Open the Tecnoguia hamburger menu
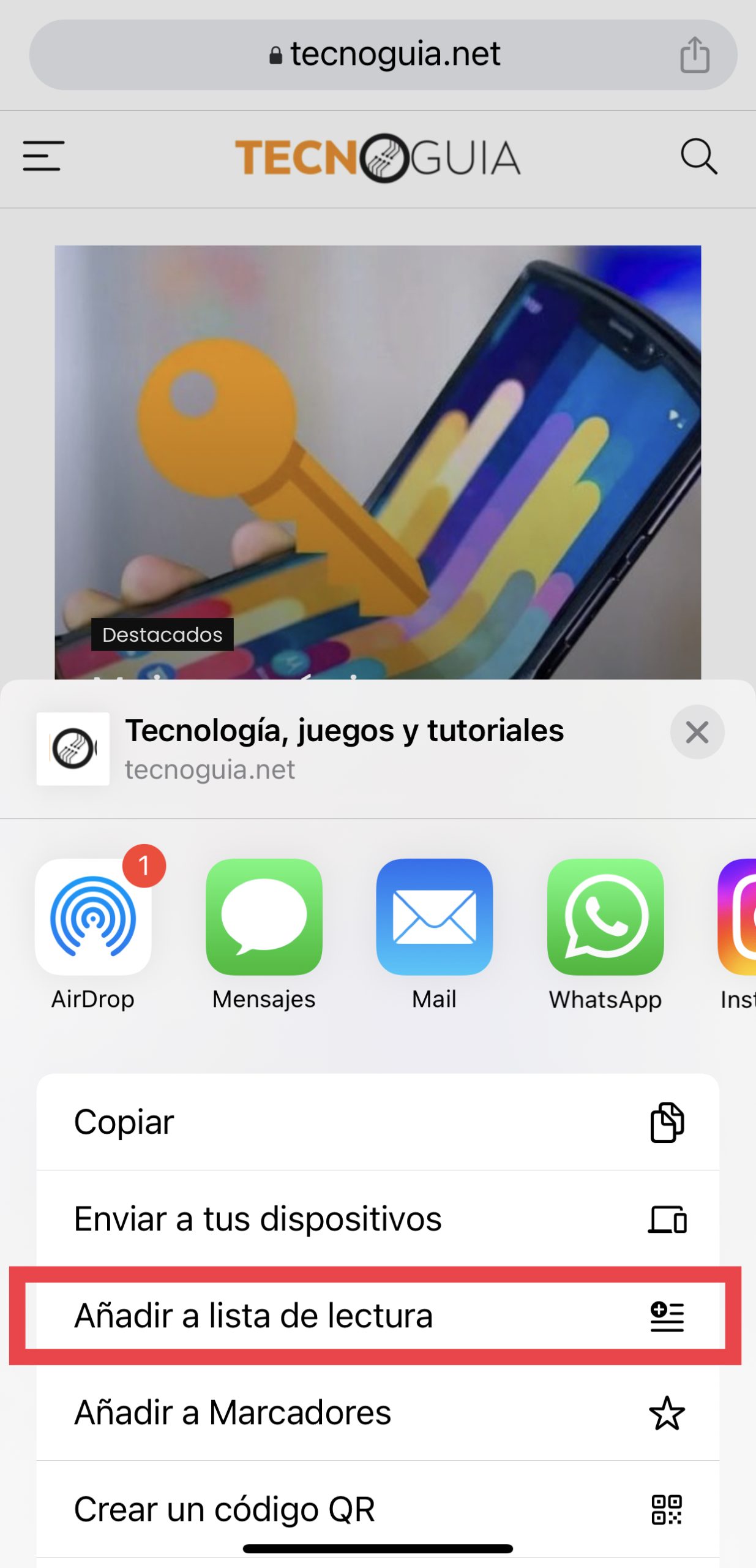Screen dimensions: 756x1568 click(x=43, y=156)
